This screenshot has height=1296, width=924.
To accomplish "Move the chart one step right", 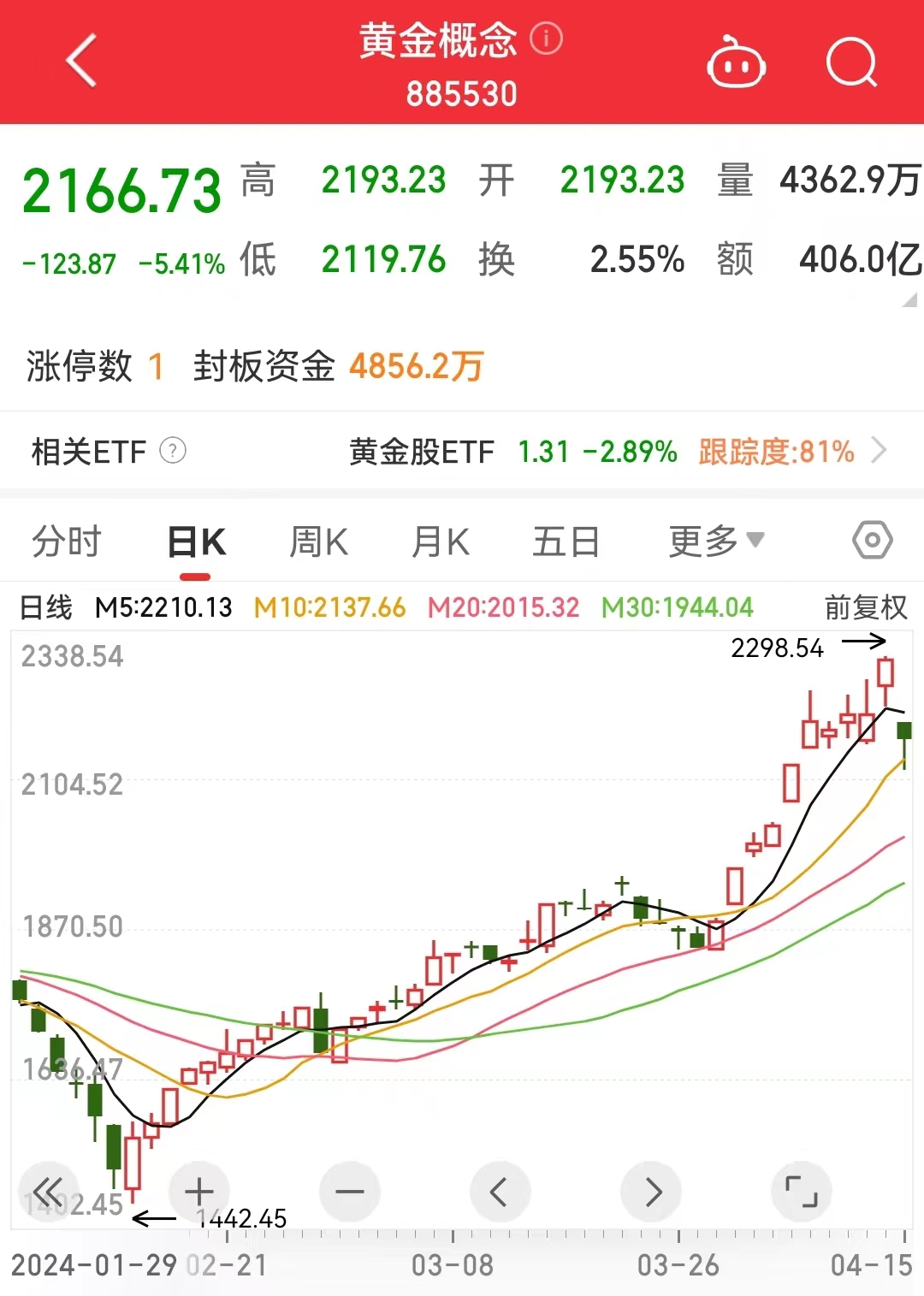I will (652, 1192).
